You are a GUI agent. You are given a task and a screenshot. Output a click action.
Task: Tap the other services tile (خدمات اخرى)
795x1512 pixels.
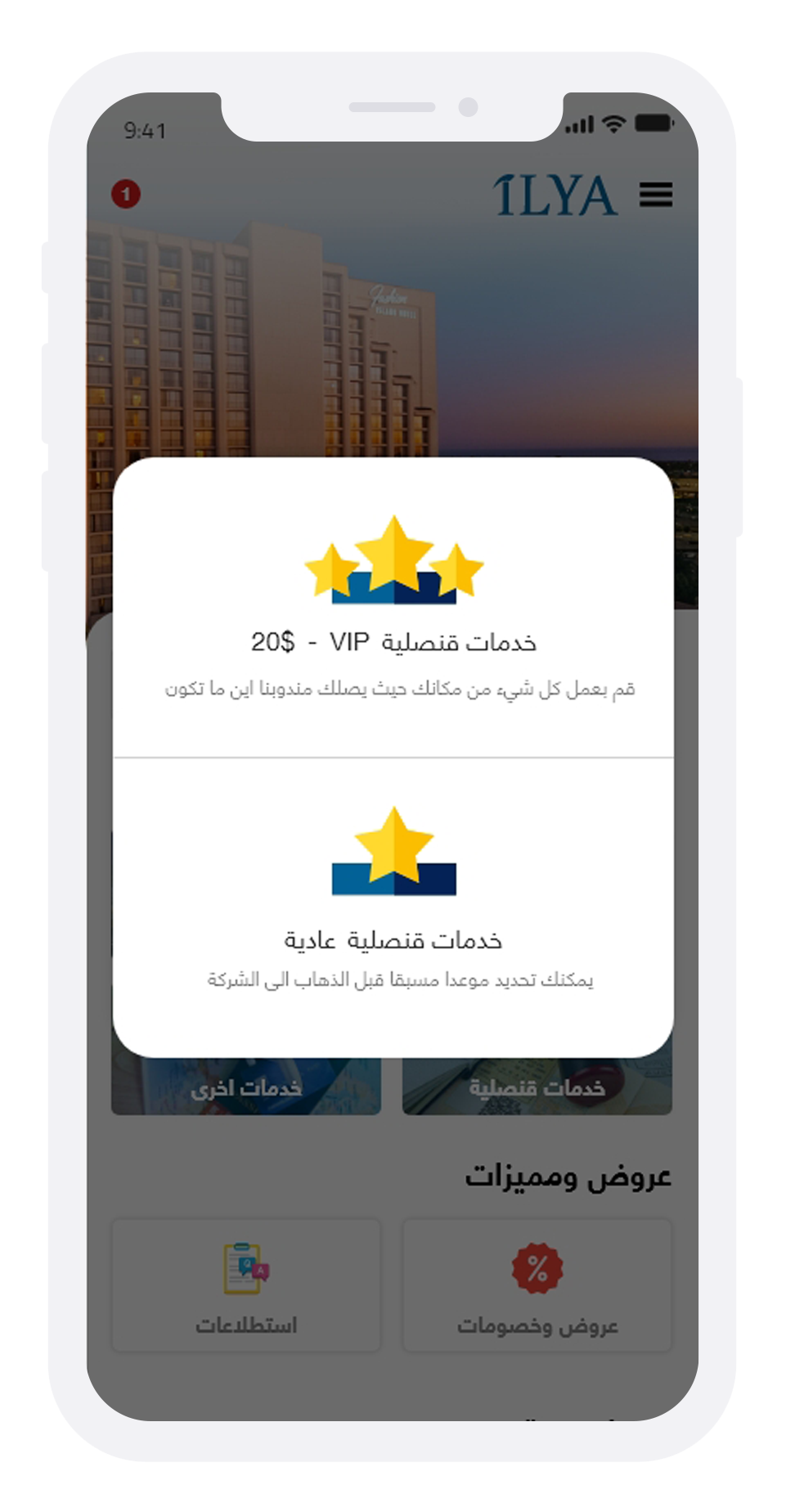pyautogui.click(x=246, y=1087)
